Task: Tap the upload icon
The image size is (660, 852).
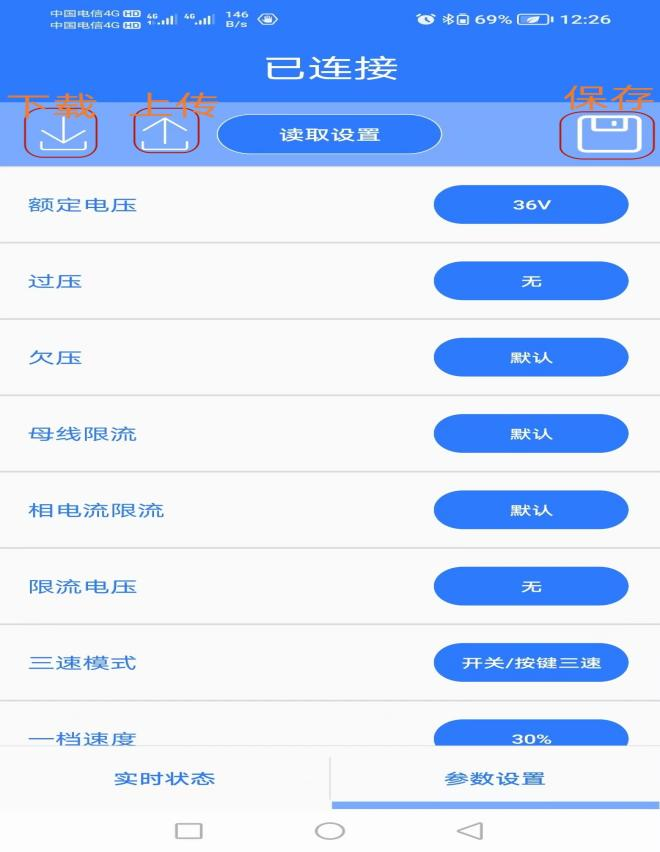Action: [x=166, y=135]
